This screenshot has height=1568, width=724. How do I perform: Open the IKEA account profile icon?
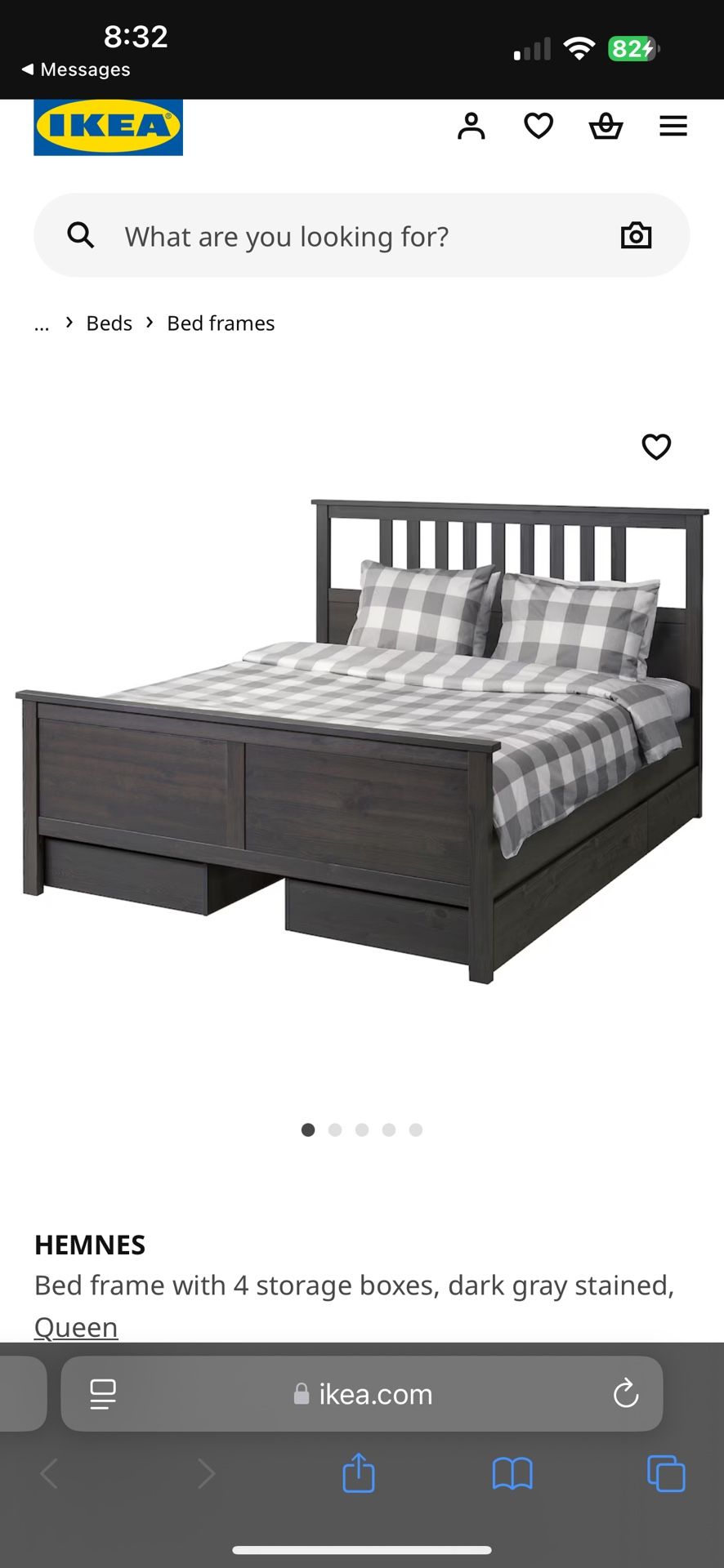tap(471, 127)
